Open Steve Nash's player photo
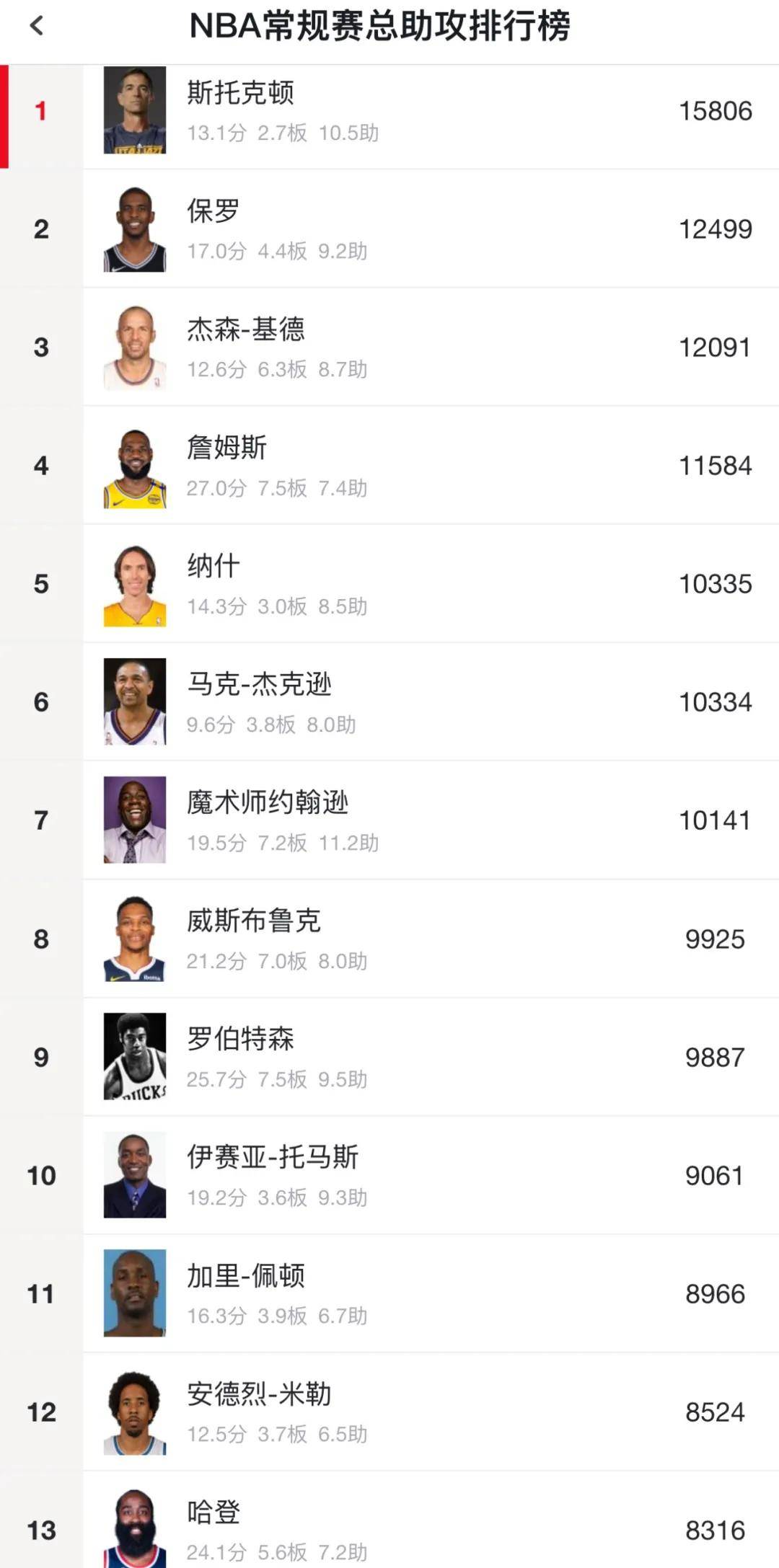Screen dimensions: 779x1568 point(134,583)
